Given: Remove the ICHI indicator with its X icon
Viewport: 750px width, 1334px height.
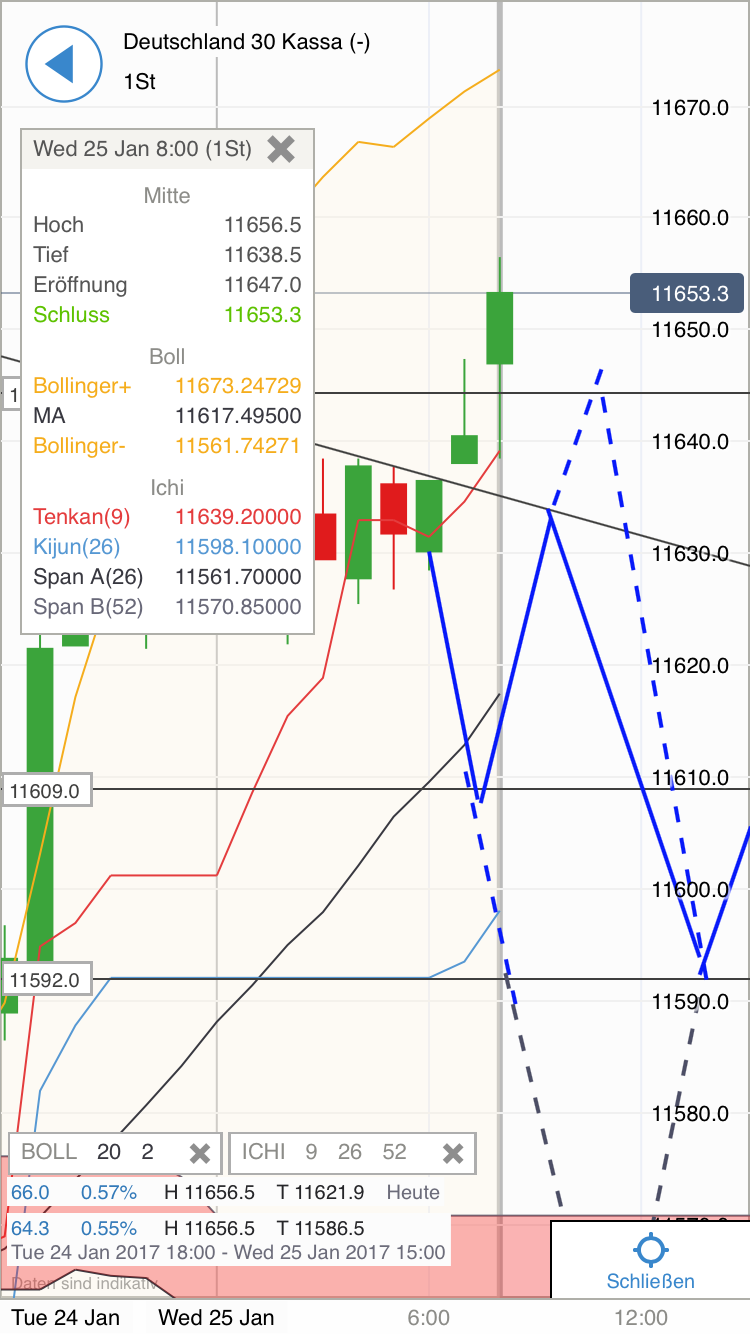Looking at the screenshot, I should click(x=452, y=1152).
